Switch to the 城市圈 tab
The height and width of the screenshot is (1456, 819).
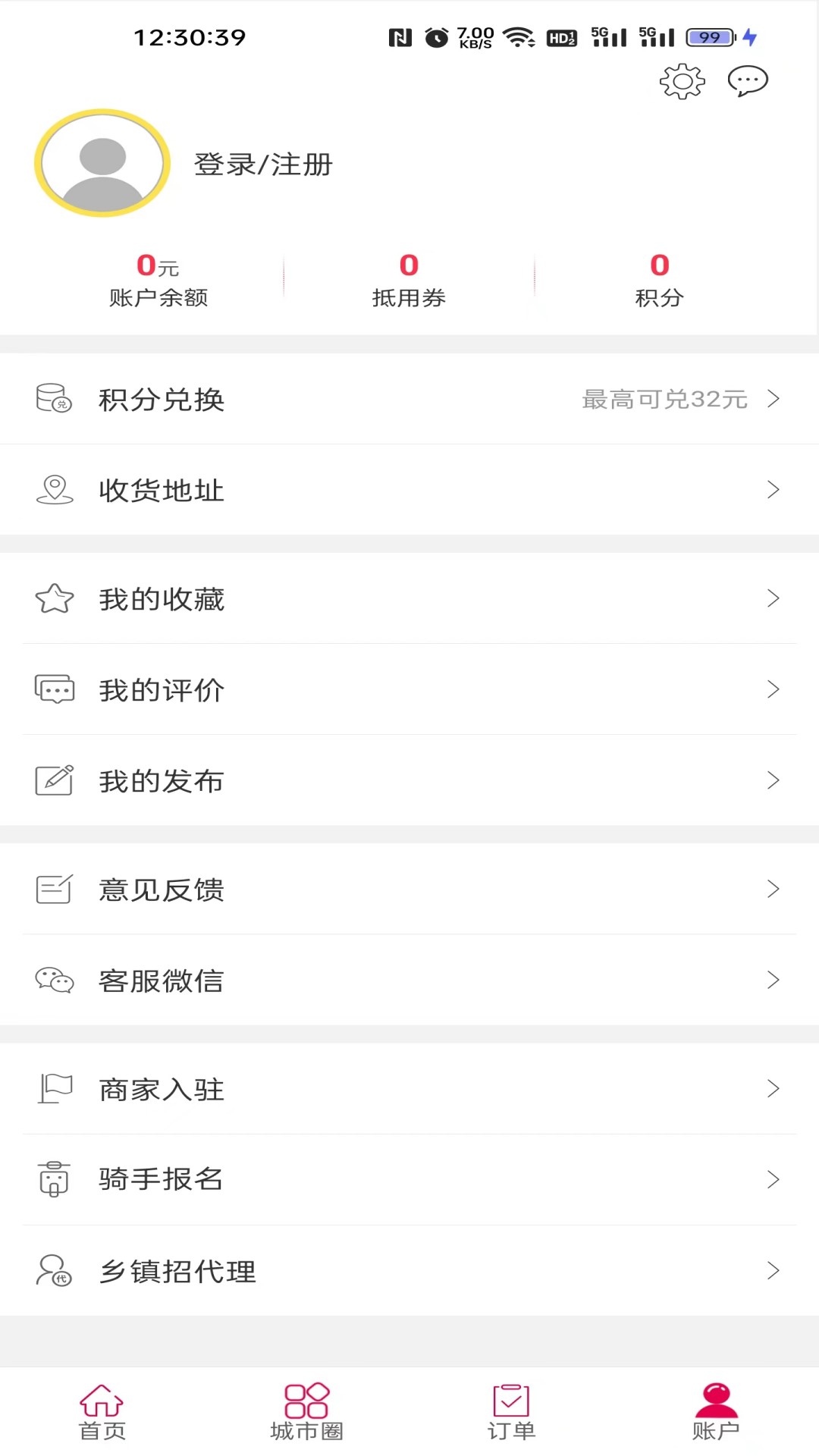(307, 1412)
